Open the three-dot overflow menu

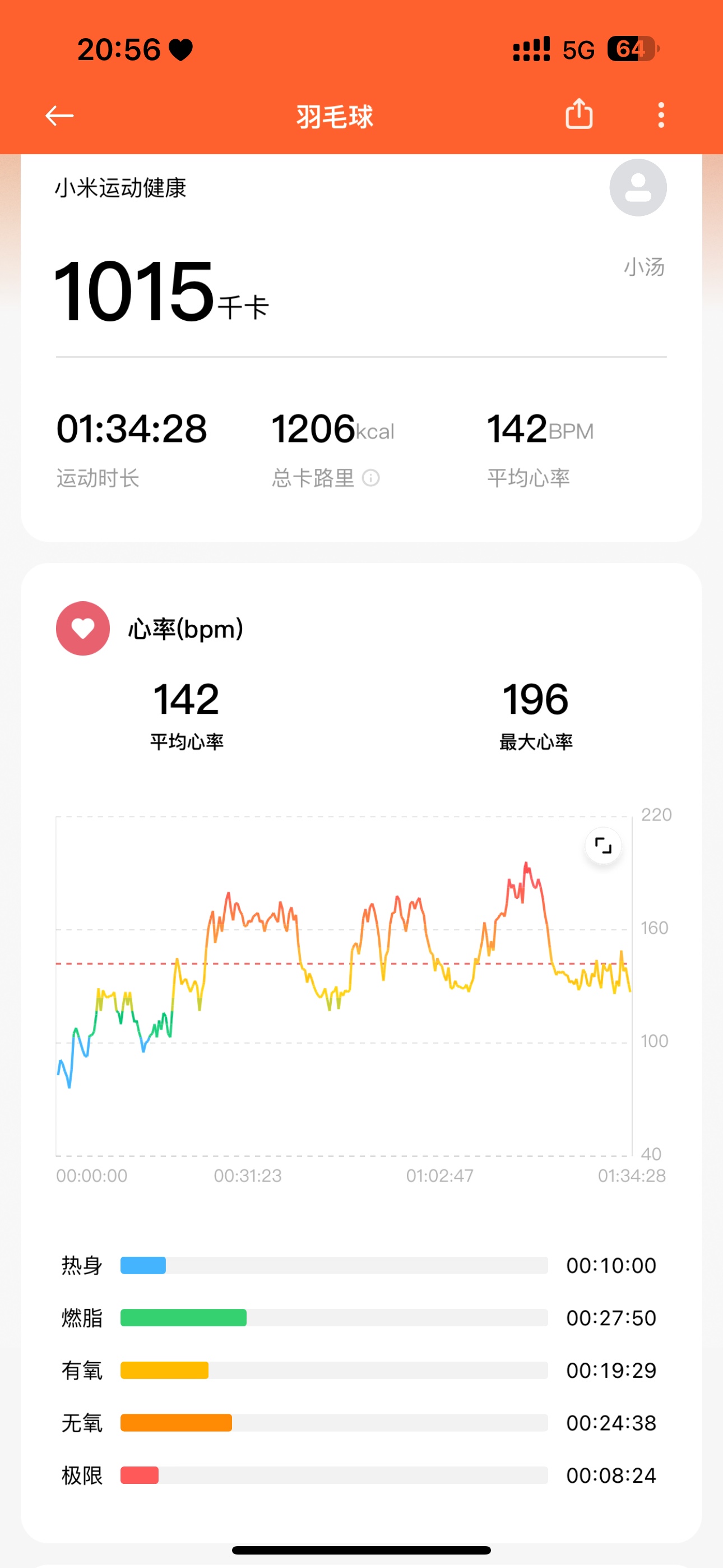661,115
